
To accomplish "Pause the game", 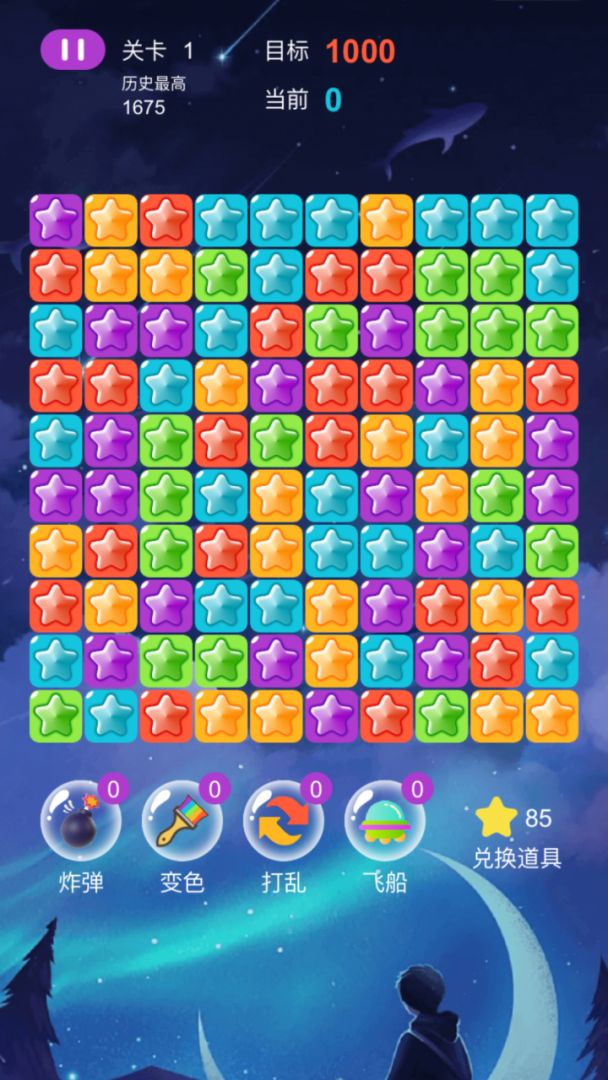I will (72, 50).
